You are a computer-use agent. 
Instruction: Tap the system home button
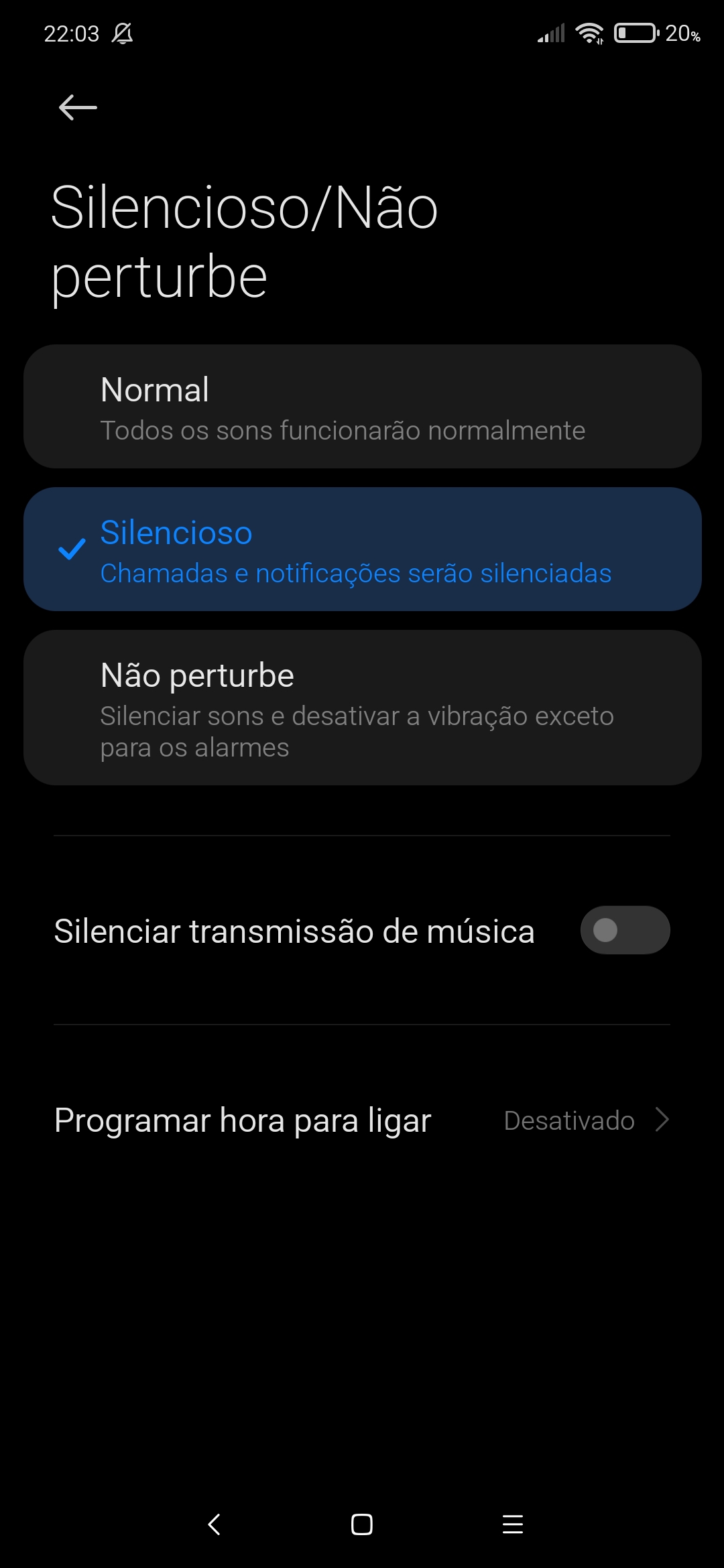(x=362, y=1524)
